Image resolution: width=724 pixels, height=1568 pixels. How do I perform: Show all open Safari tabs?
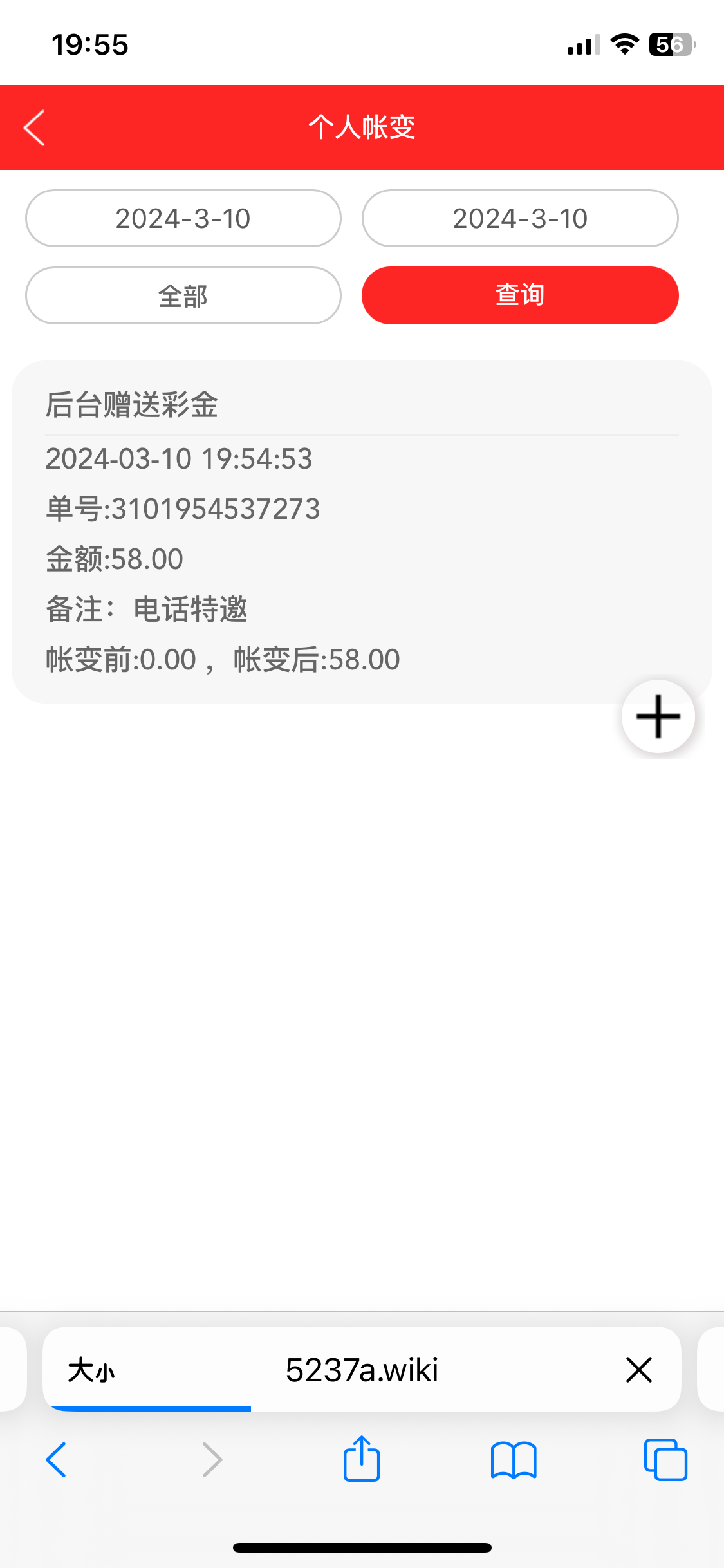click(665, 1460)
